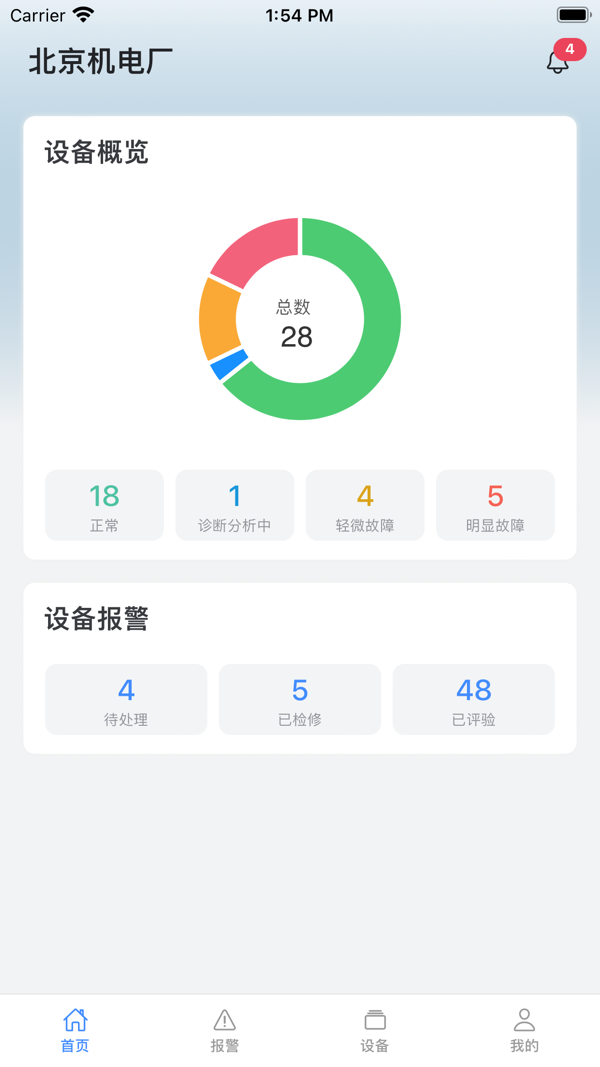Open the 轻微故障 devices tile

[x=365, y=505]
